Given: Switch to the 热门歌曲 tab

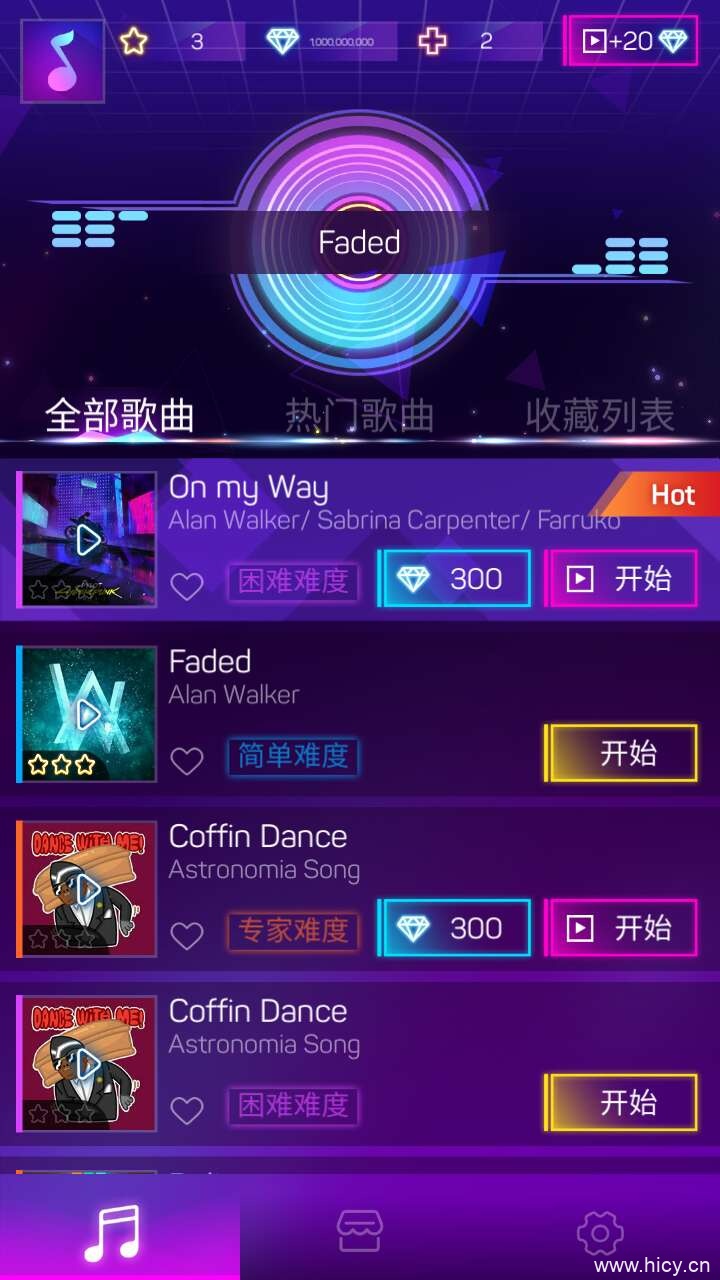Looking at the screenshot, I should (x=360, y=416).
